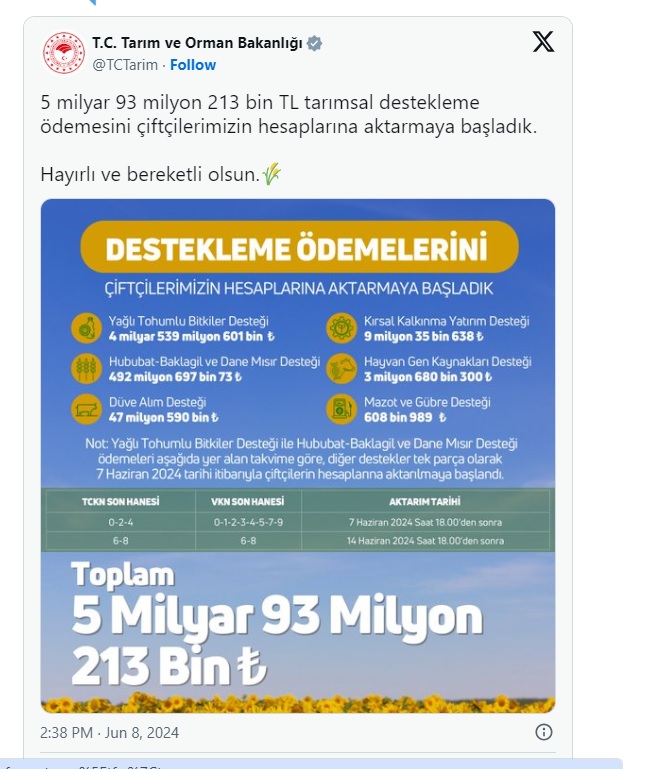The image size is (672, 769).
Task: Open the @TCTarim handle link
Action: click(x=125, y=65)
